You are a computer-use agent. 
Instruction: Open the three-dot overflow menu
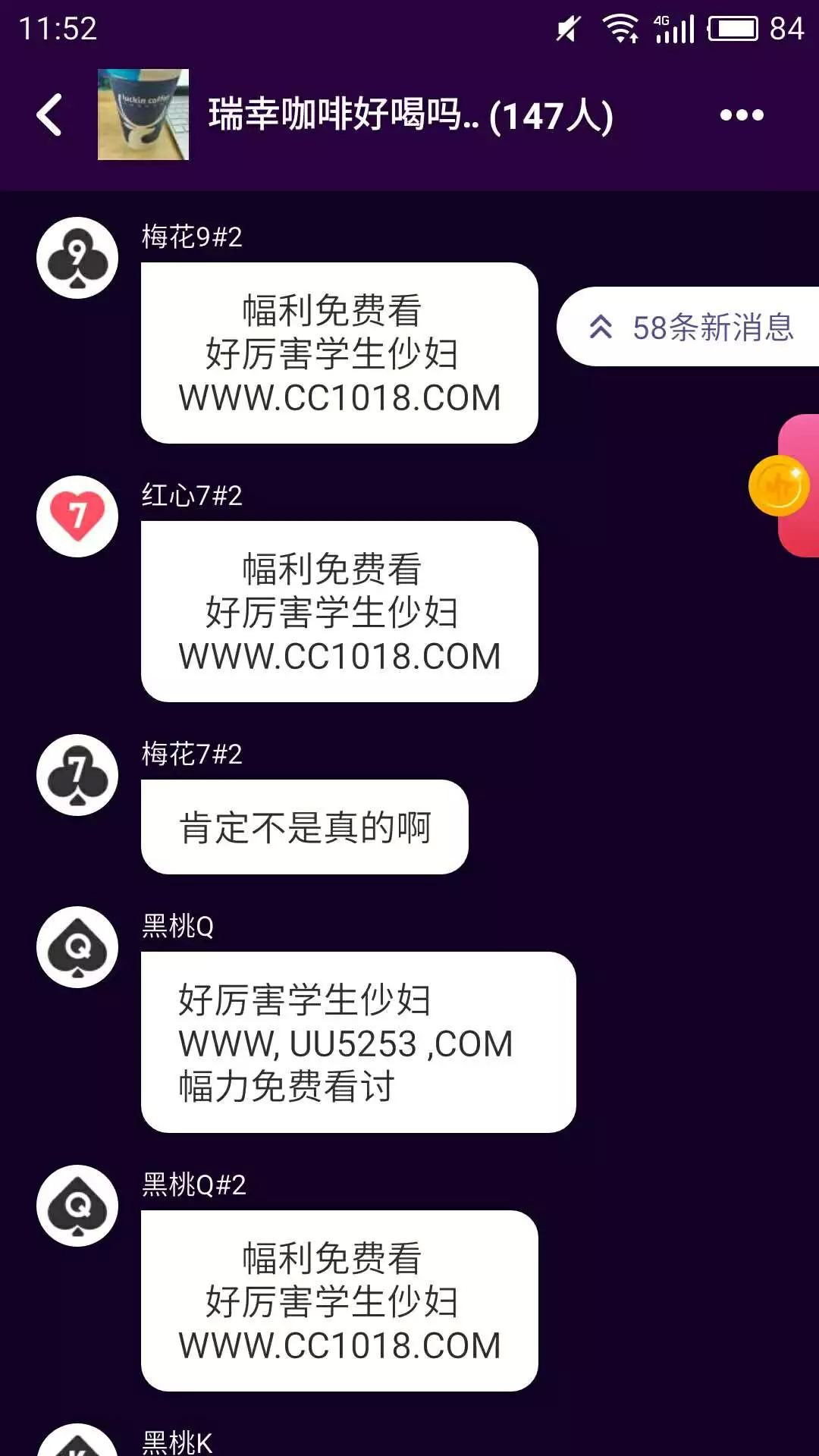click(742, 115)
